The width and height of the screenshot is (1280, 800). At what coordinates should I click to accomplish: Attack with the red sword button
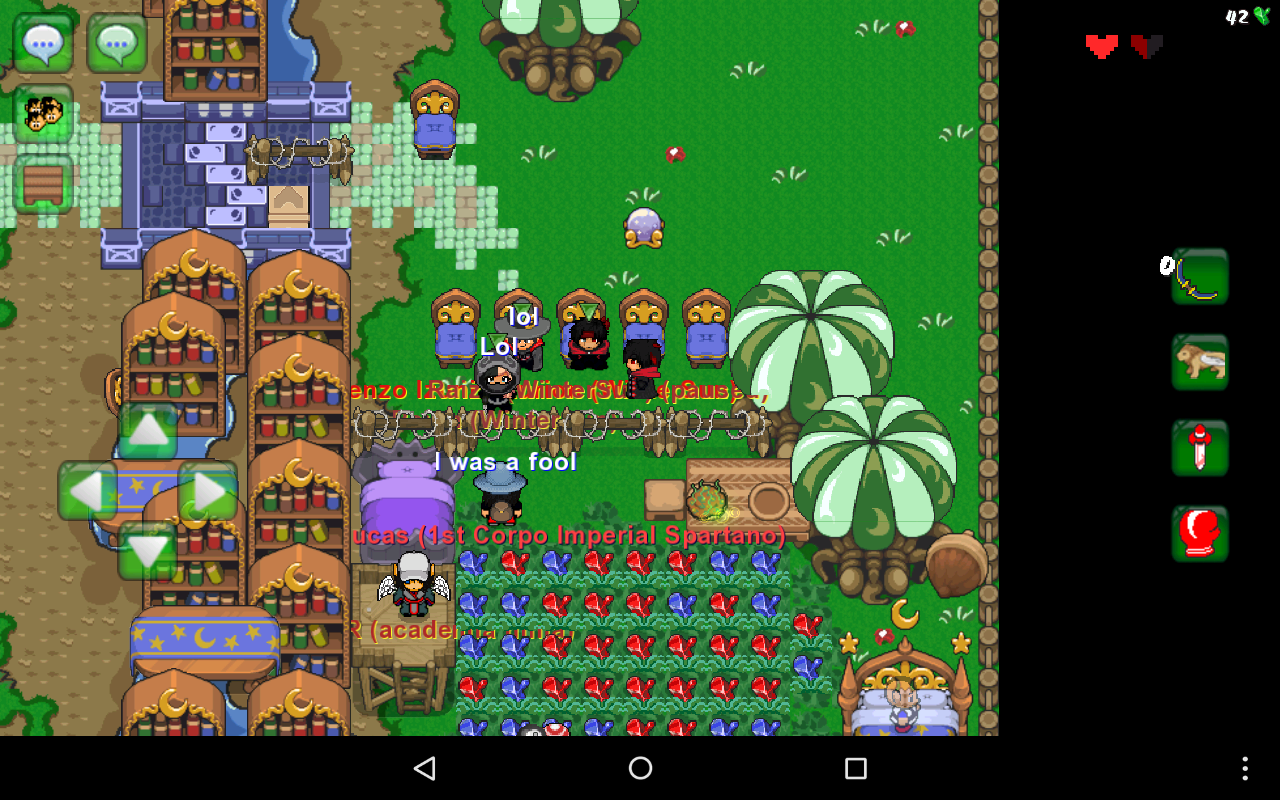(x=1200, y=448)
